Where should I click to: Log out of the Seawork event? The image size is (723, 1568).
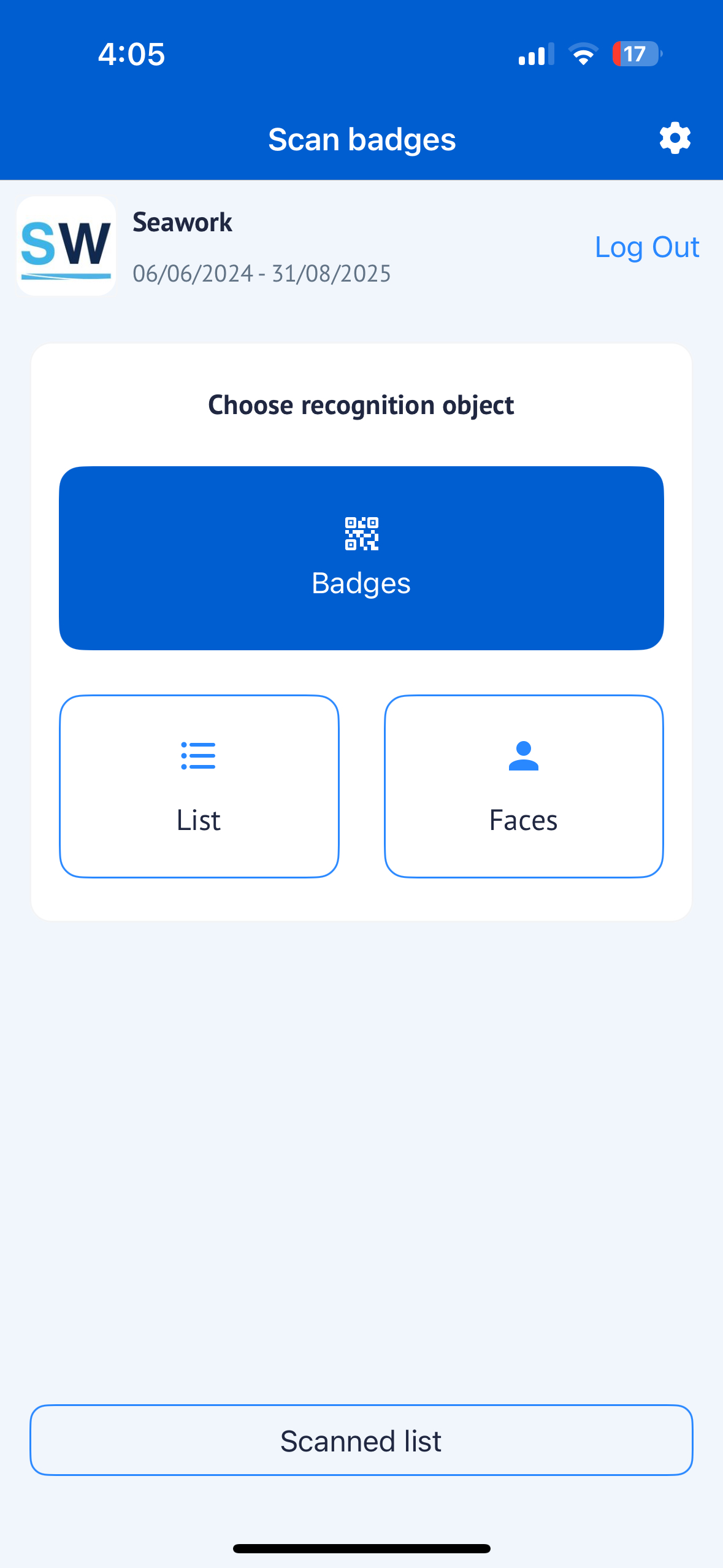coord(646,247)
